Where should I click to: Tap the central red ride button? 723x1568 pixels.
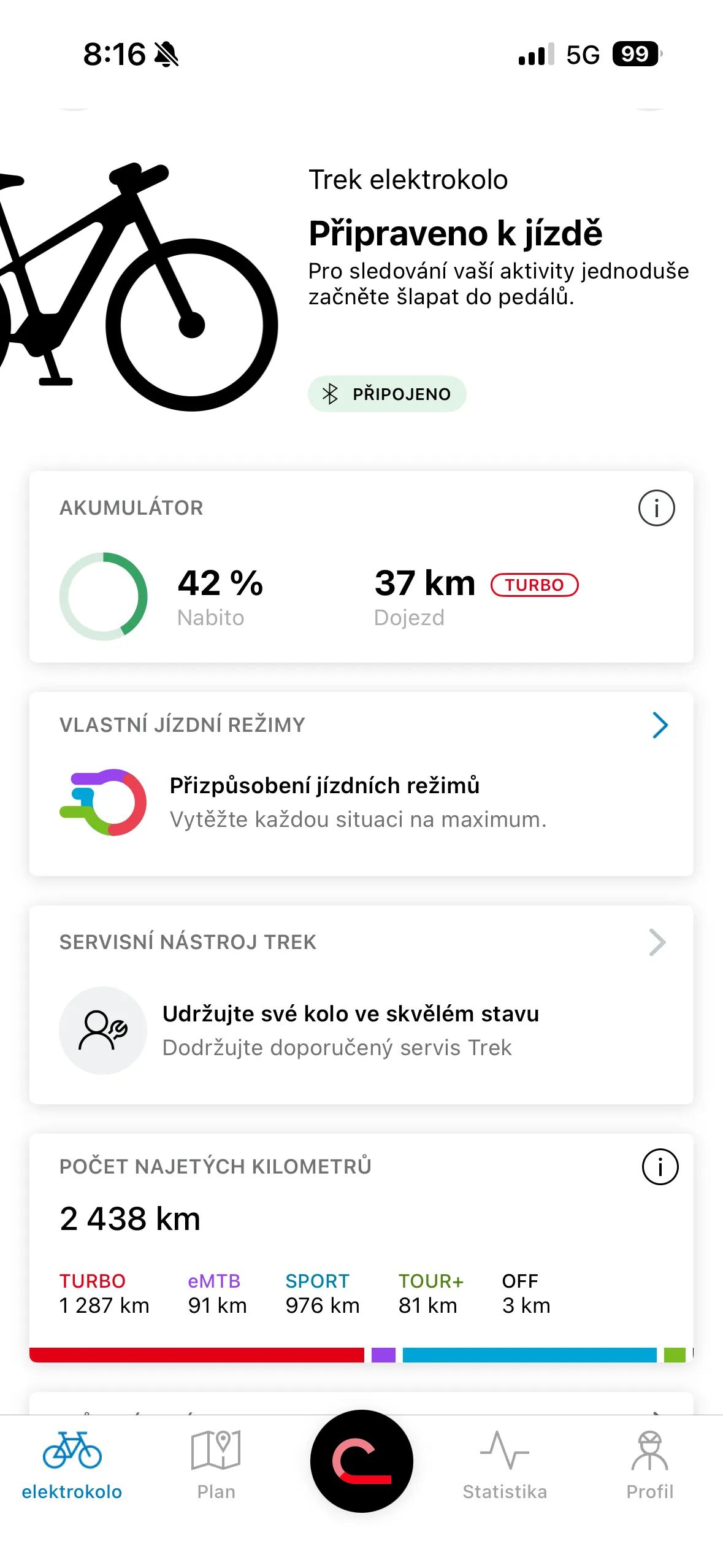click(x=362, y=1461)
